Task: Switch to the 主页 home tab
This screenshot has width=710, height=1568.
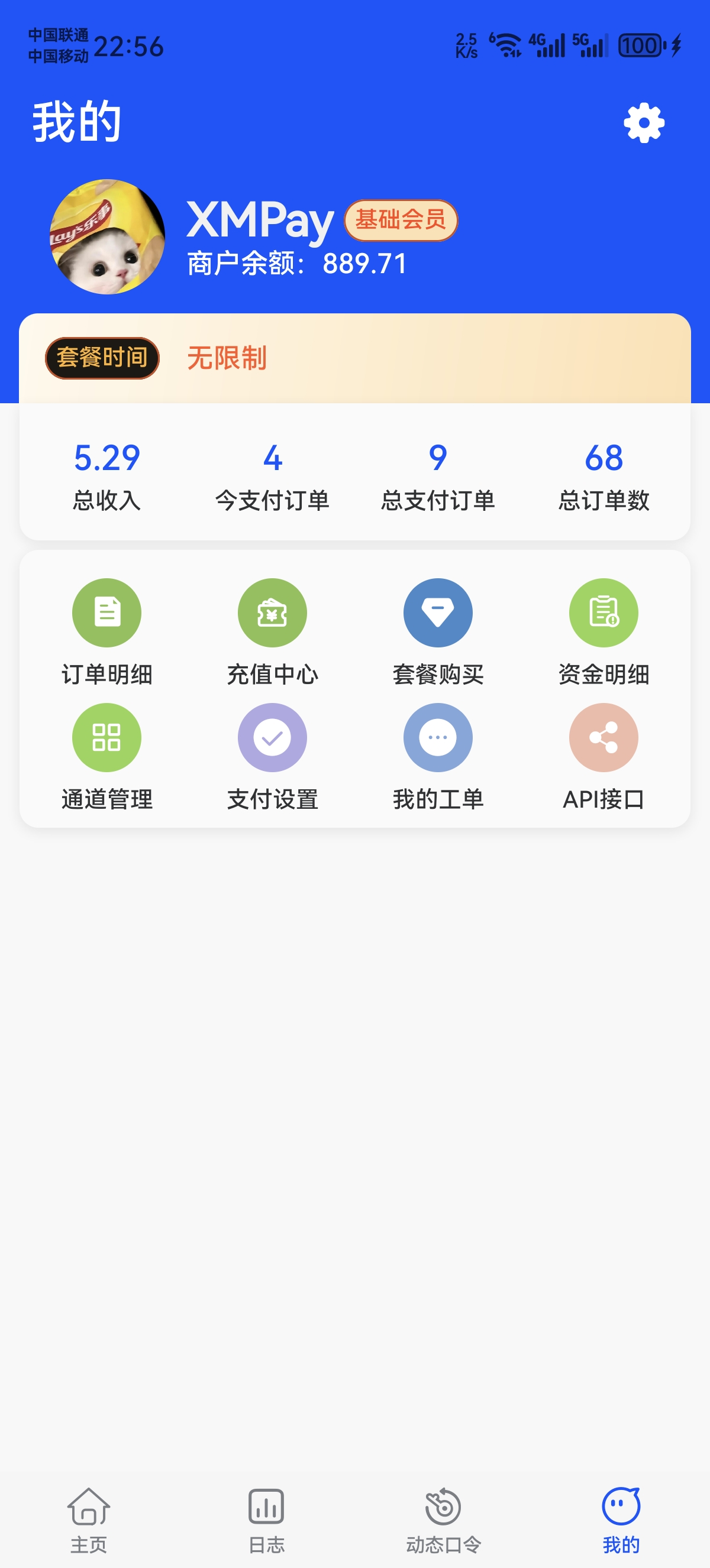Action: 89,1518
